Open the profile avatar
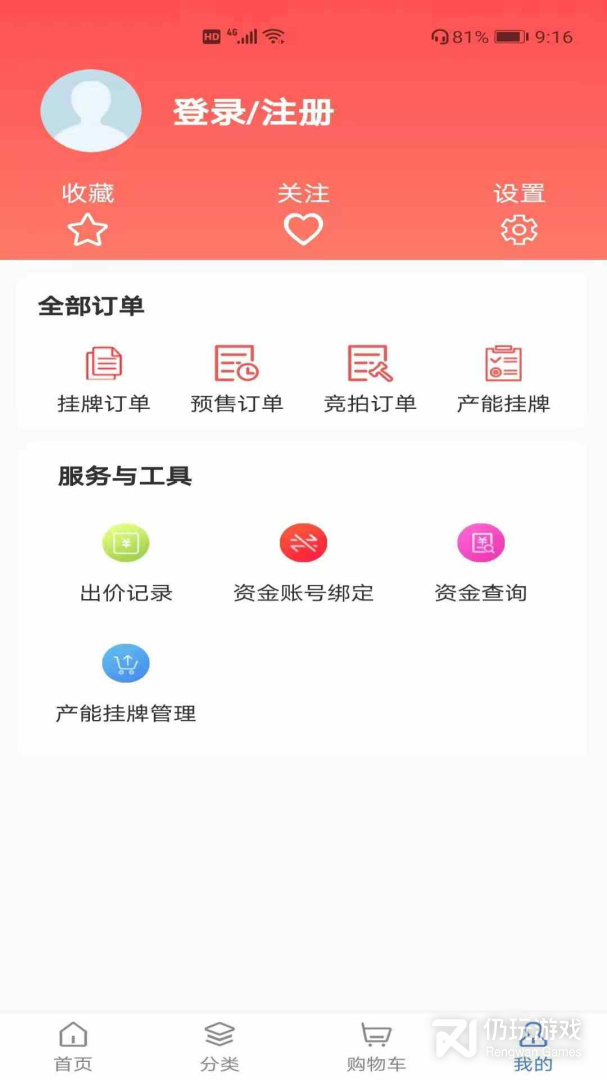The height and width of the screenshot is (1080, 607). [90, 111]
